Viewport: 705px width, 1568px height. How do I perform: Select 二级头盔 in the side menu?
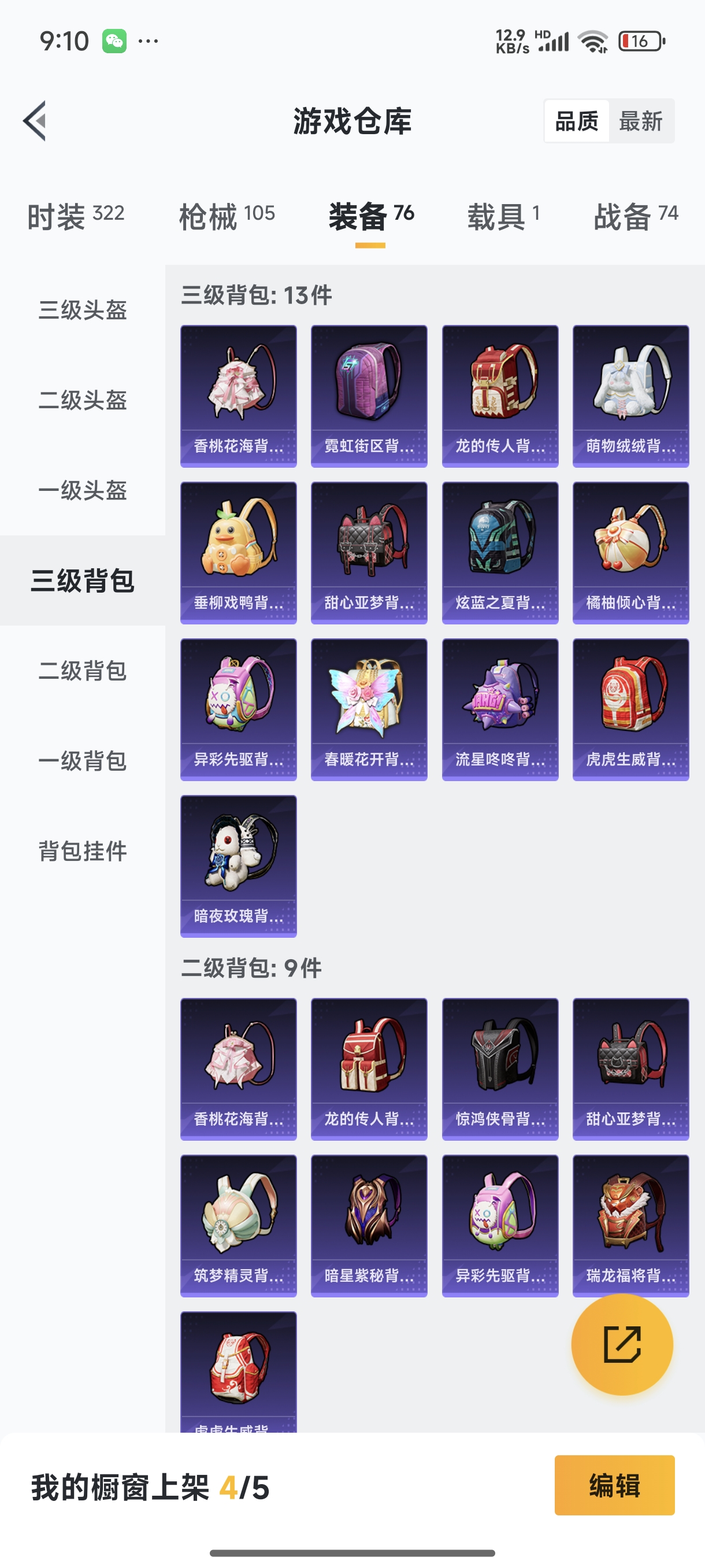pos(83,400)
